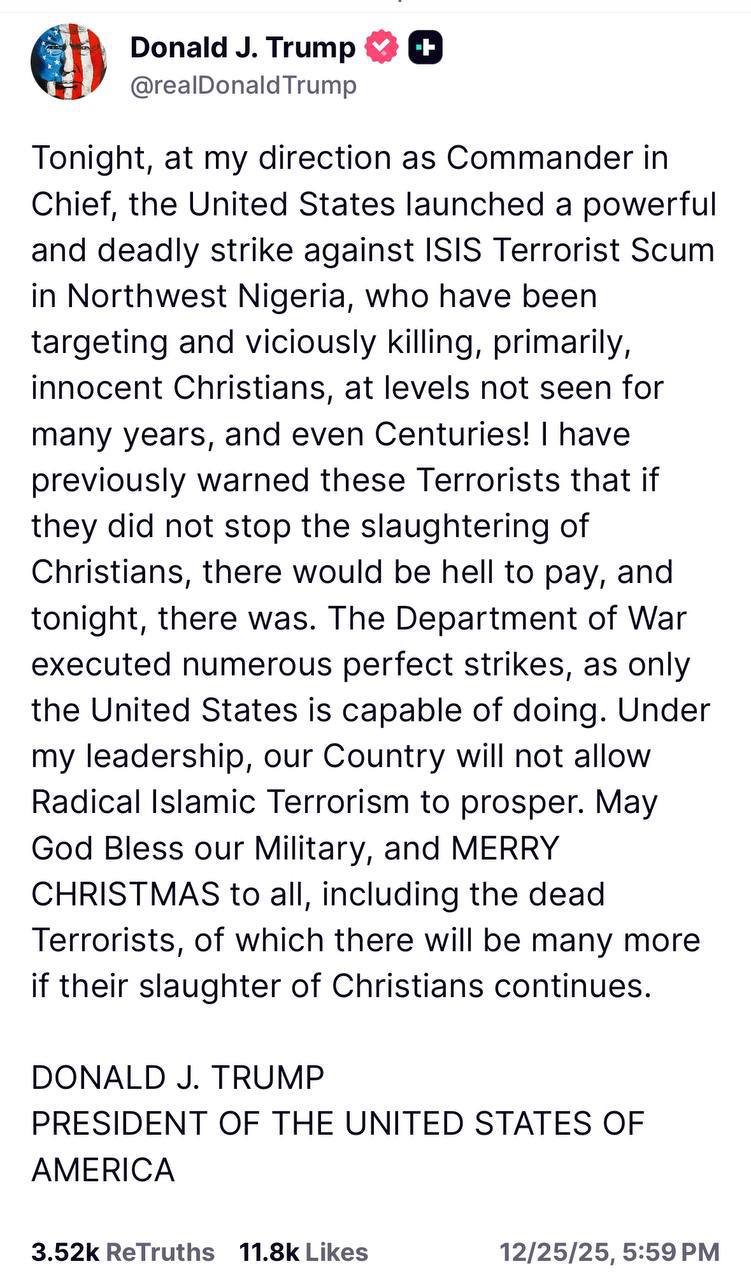Open Donald J. Trump's profile picture

(68, 63)
